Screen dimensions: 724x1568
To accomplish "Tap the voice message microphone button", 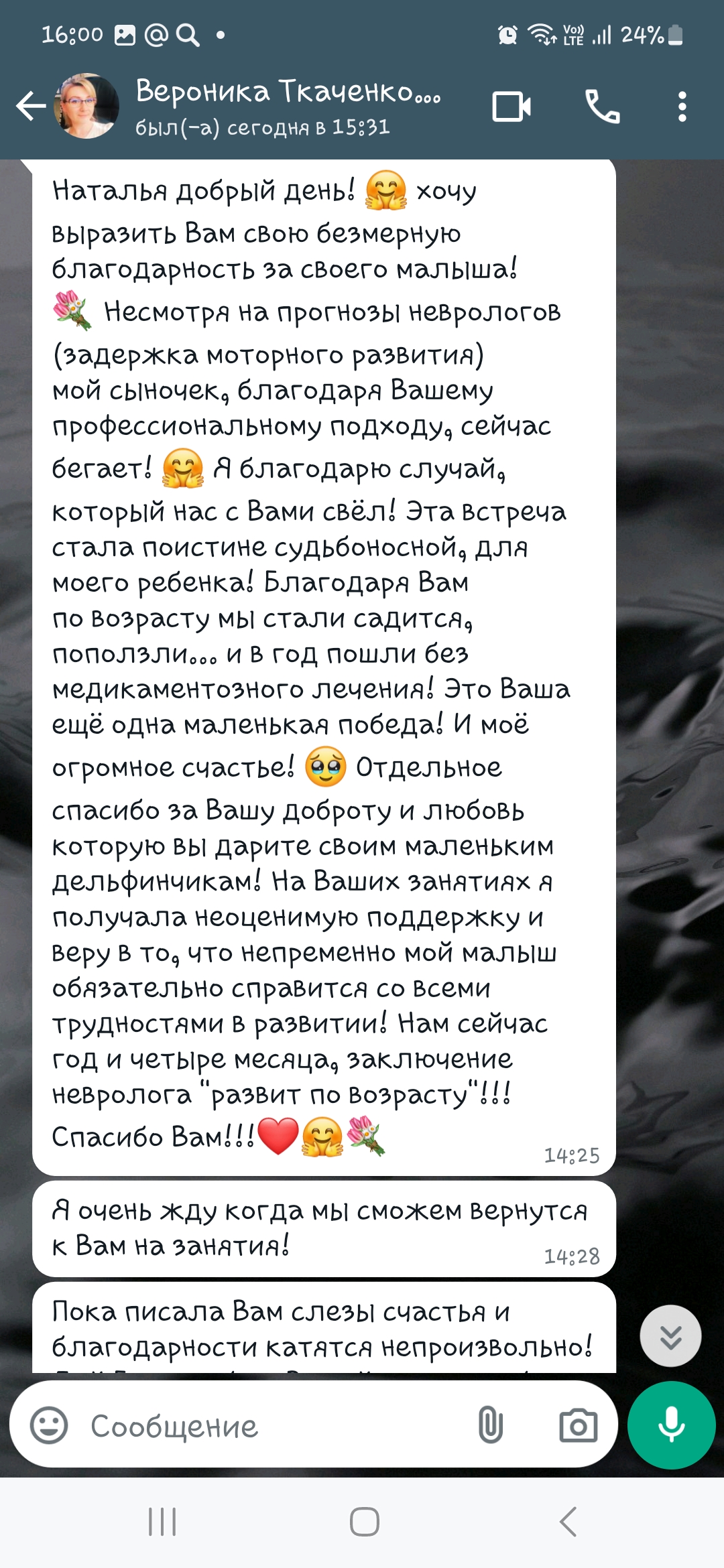I will 671,1425.
